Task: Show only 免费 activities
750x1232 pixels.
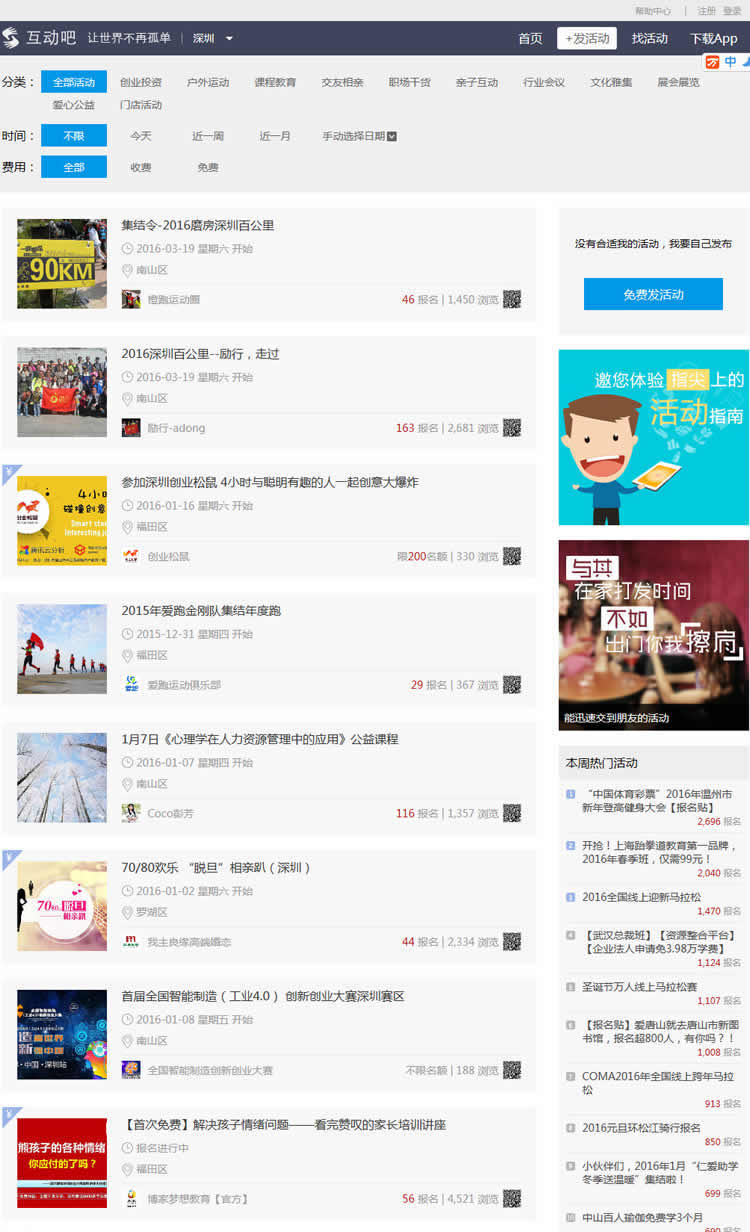Action: [x=208, y=167]
